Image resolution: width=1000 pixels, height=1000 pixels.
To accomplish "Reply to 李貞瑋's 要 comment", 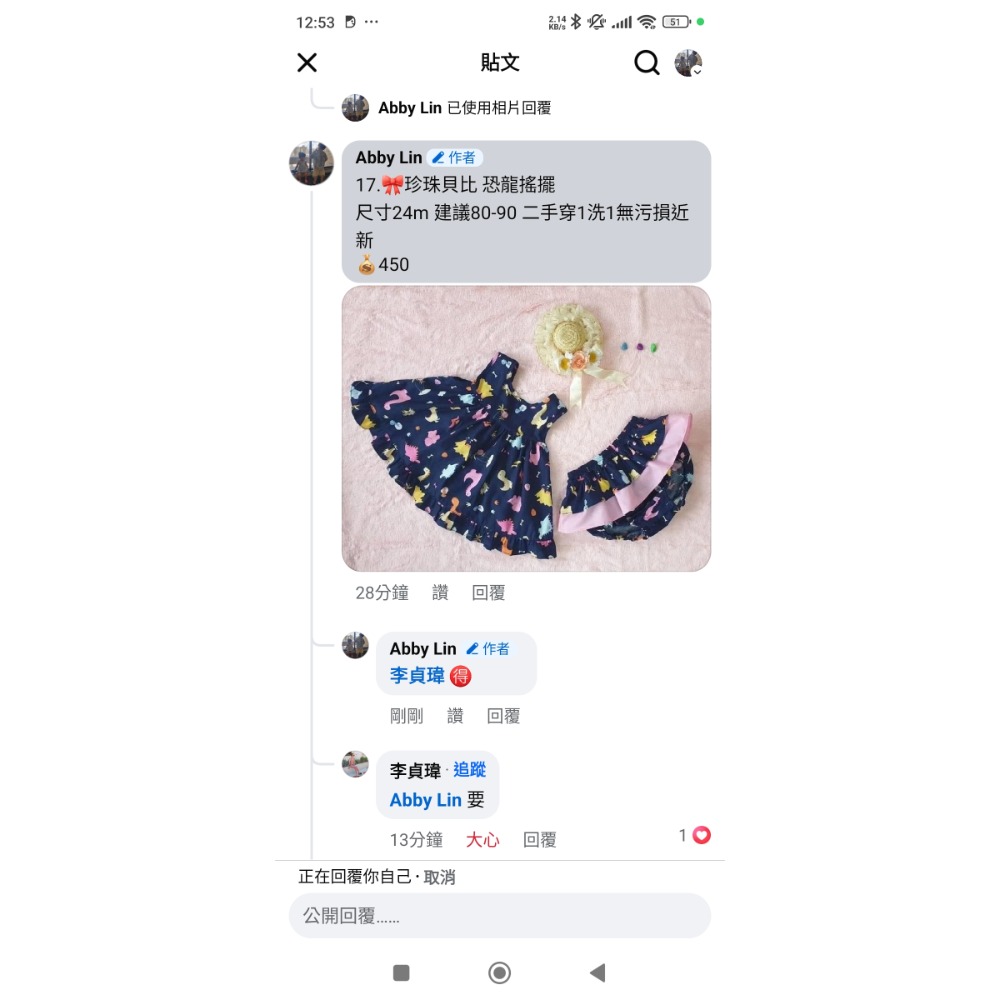I will coord(540,840).
